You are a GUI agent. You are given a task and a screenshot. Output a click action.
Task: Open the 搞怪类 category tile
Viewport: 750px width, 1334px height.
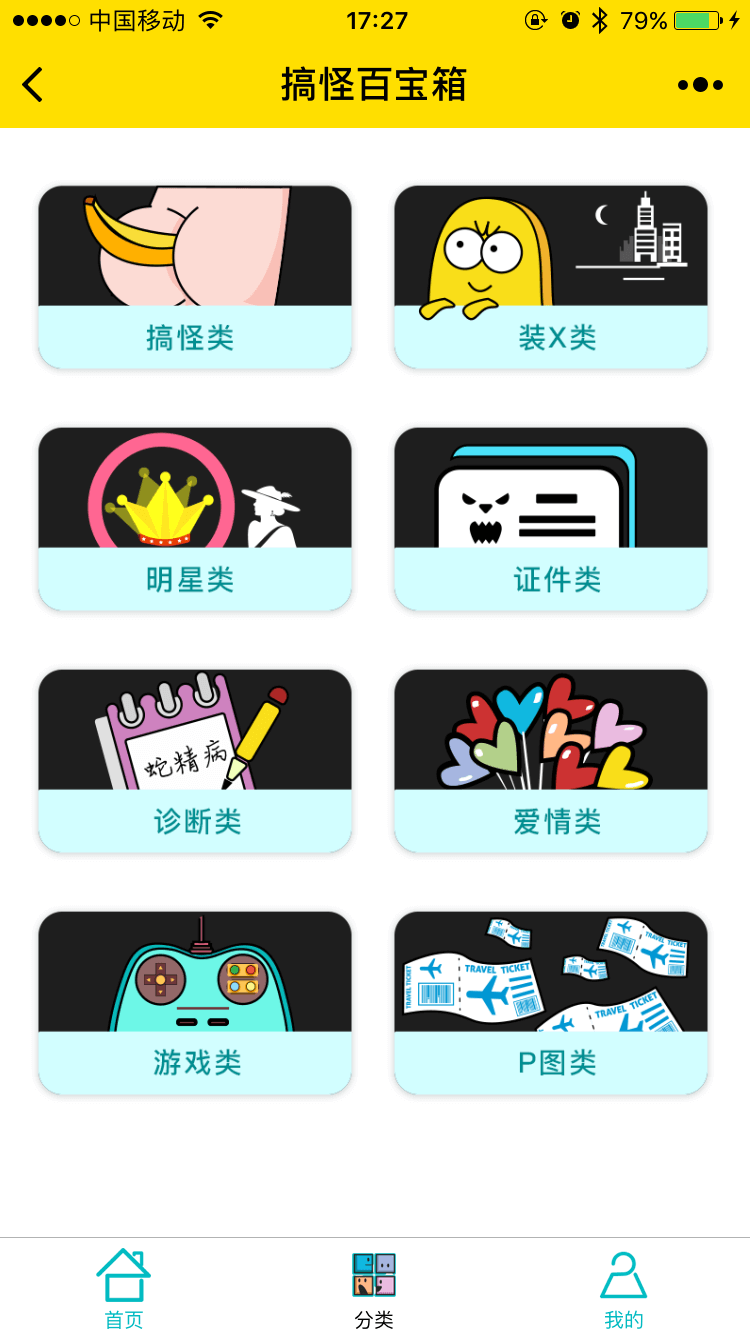[194, 275]
